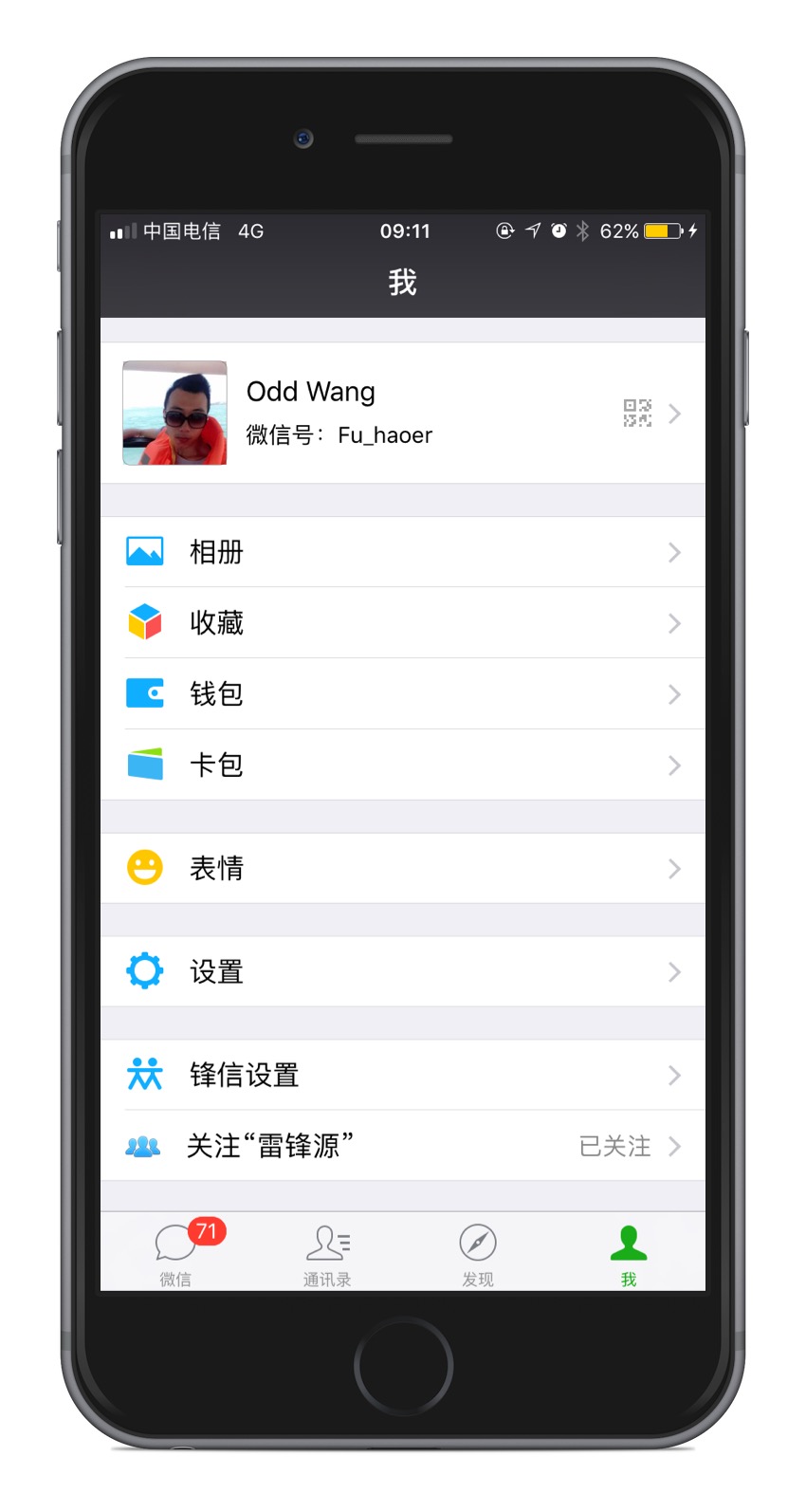The image size is (806, 1512).
Task: Open 锋信设置 row
Action: [x=403, y=1075]
